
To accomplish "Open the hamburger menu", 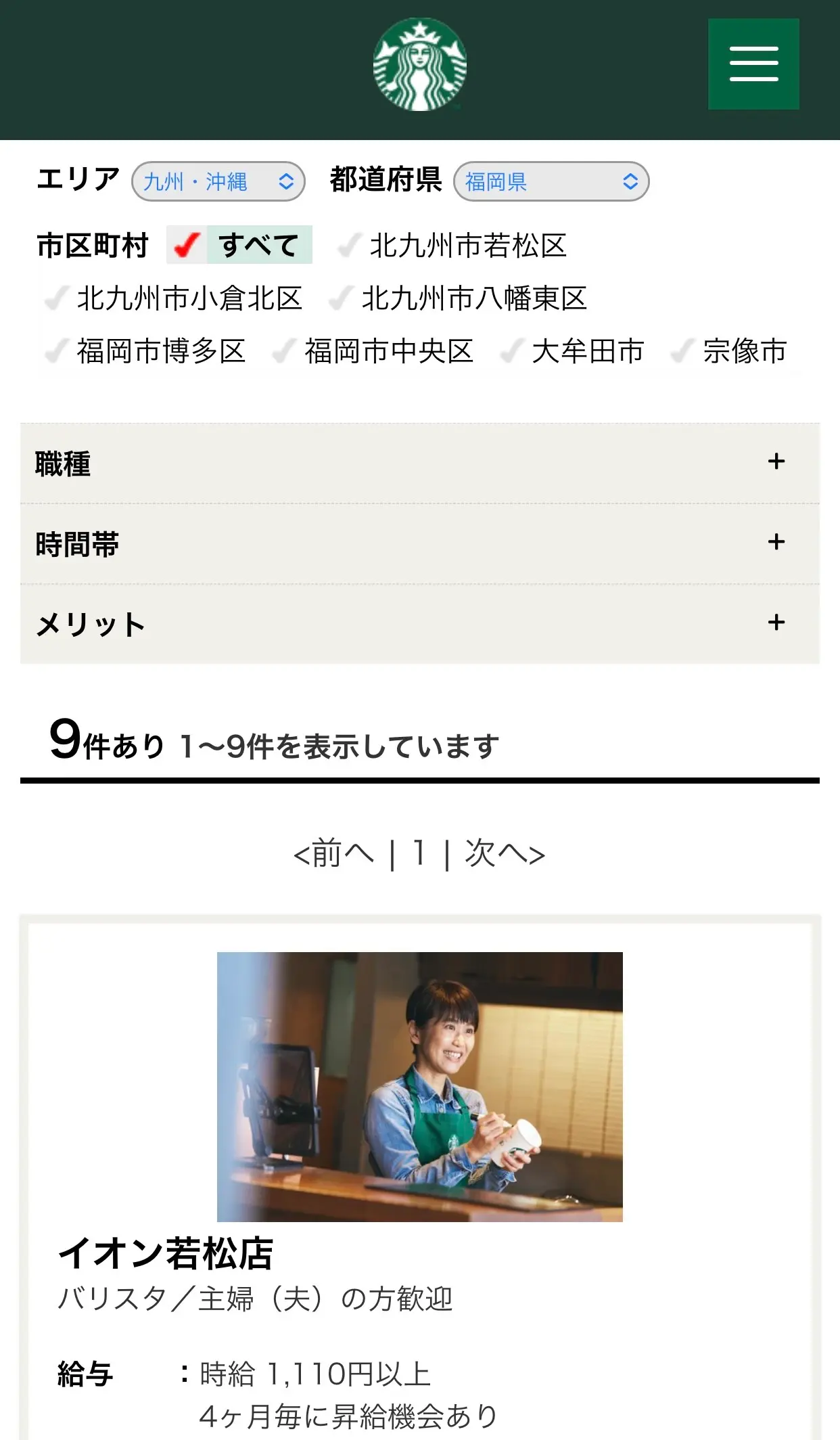I will point(753,64).
